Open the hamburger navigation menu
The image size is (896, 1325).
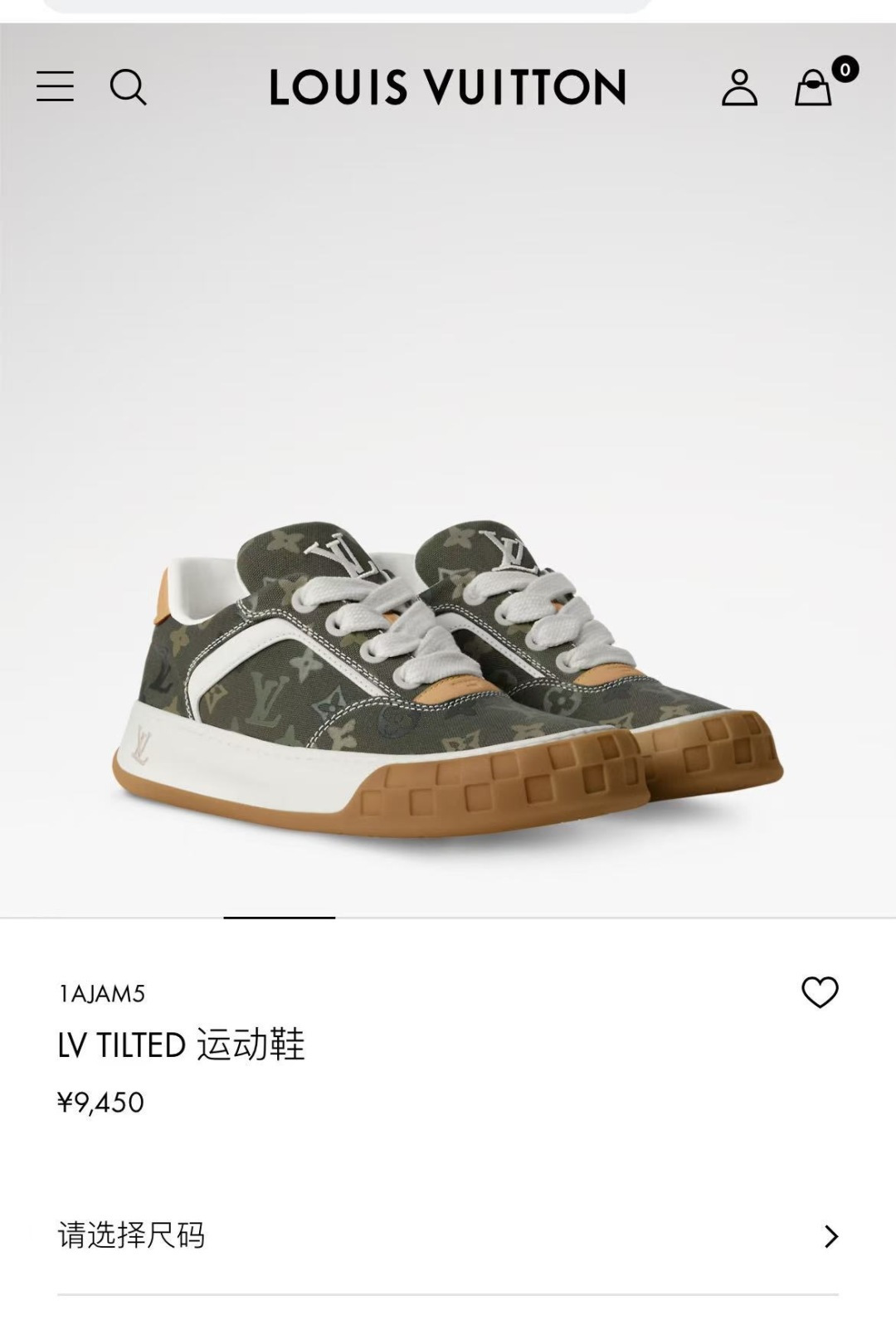pos(55,86)
